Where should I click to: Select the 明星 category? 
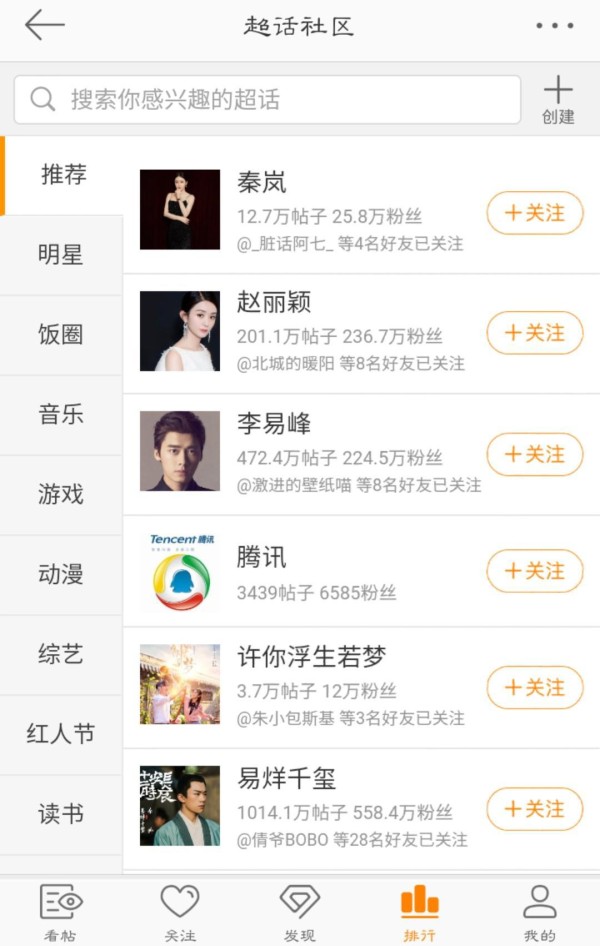pos(61,255)
